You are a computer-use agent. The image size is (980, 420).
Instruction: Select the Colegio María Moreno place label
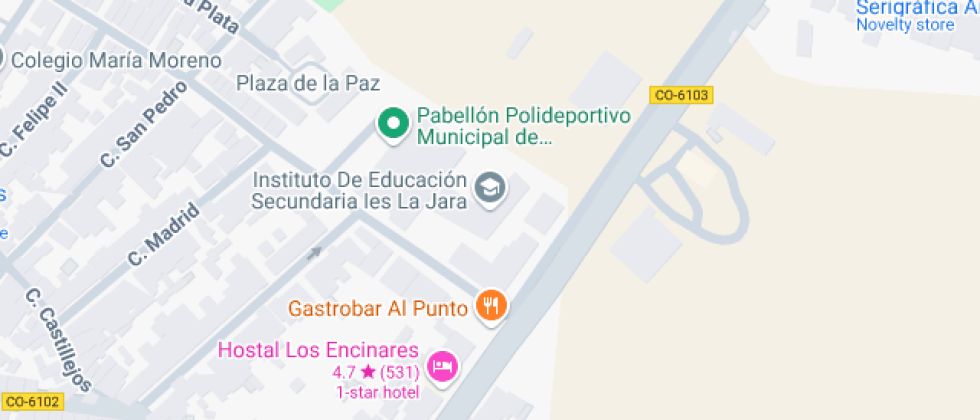click(x=117, y=61)
